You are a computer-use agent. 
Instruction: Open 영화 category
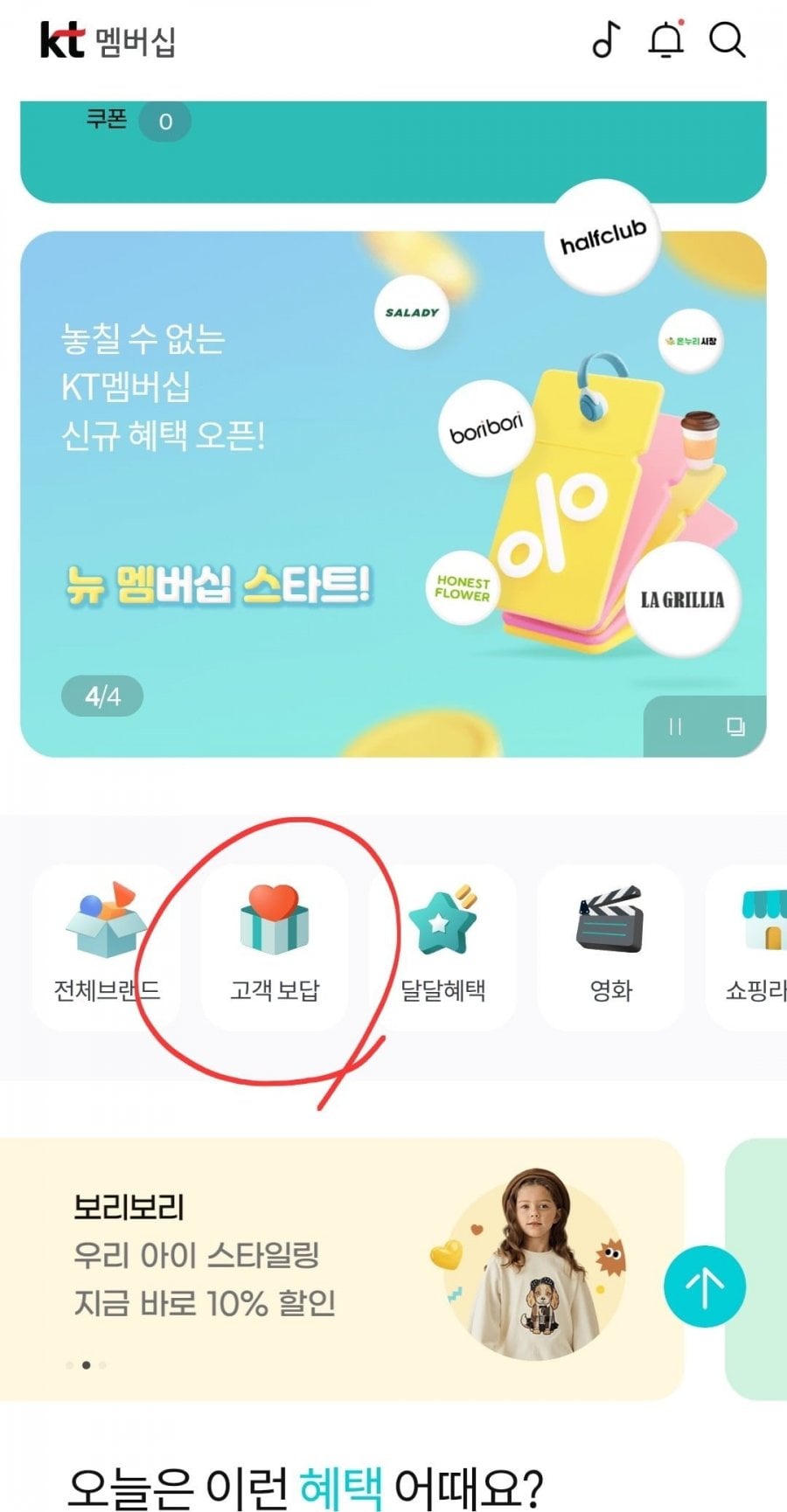610,947
